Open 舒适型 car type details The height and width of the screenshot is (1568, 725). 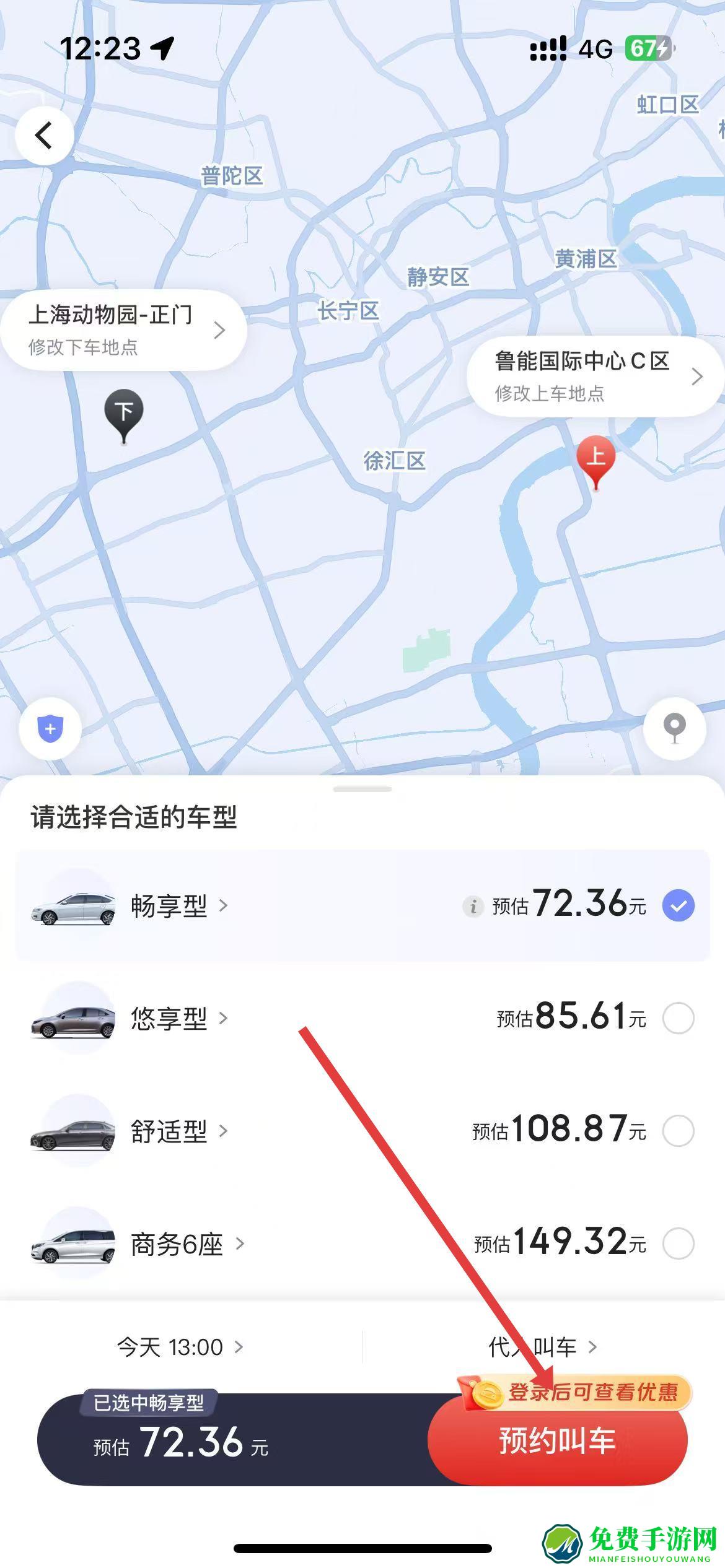178,1131
